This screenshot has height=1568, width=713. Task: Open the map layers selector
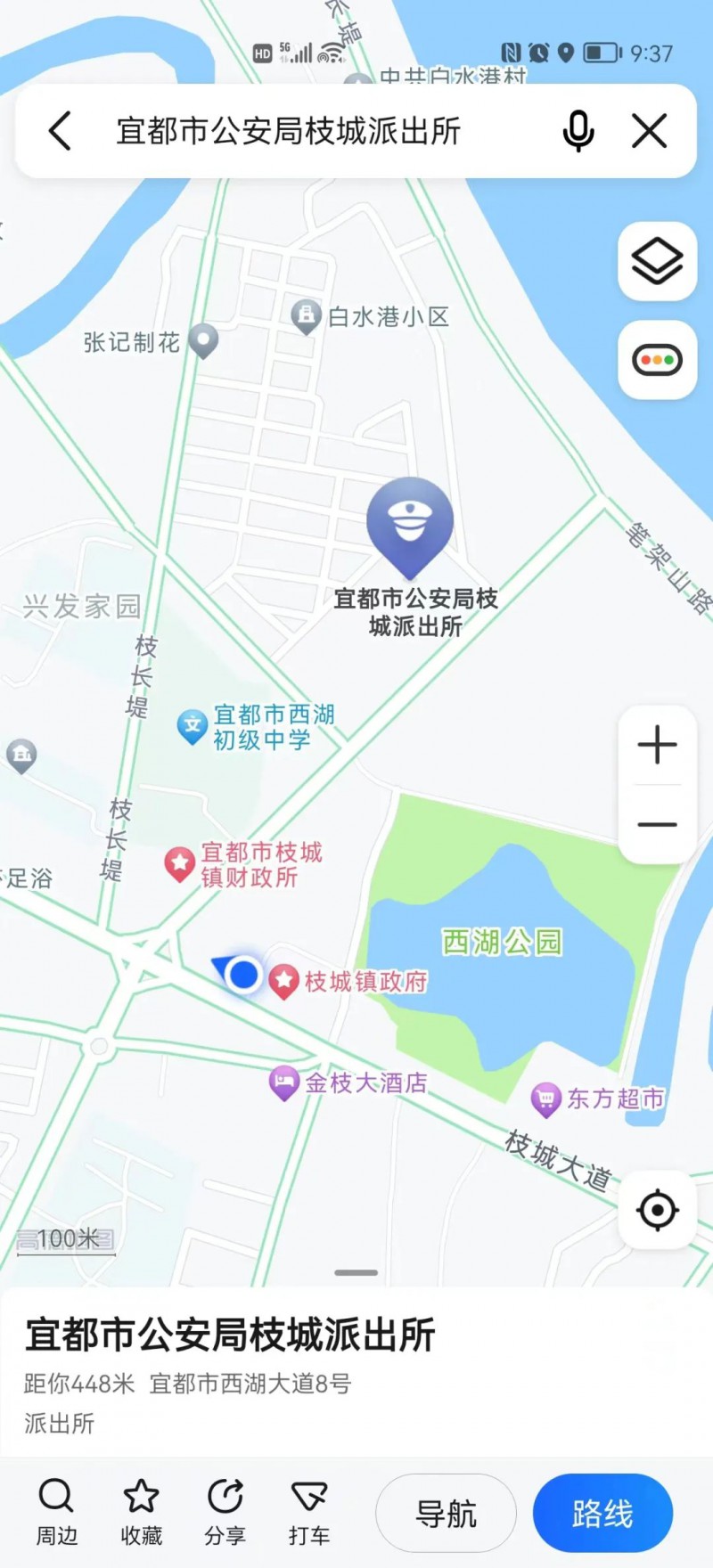pos(658,261)
